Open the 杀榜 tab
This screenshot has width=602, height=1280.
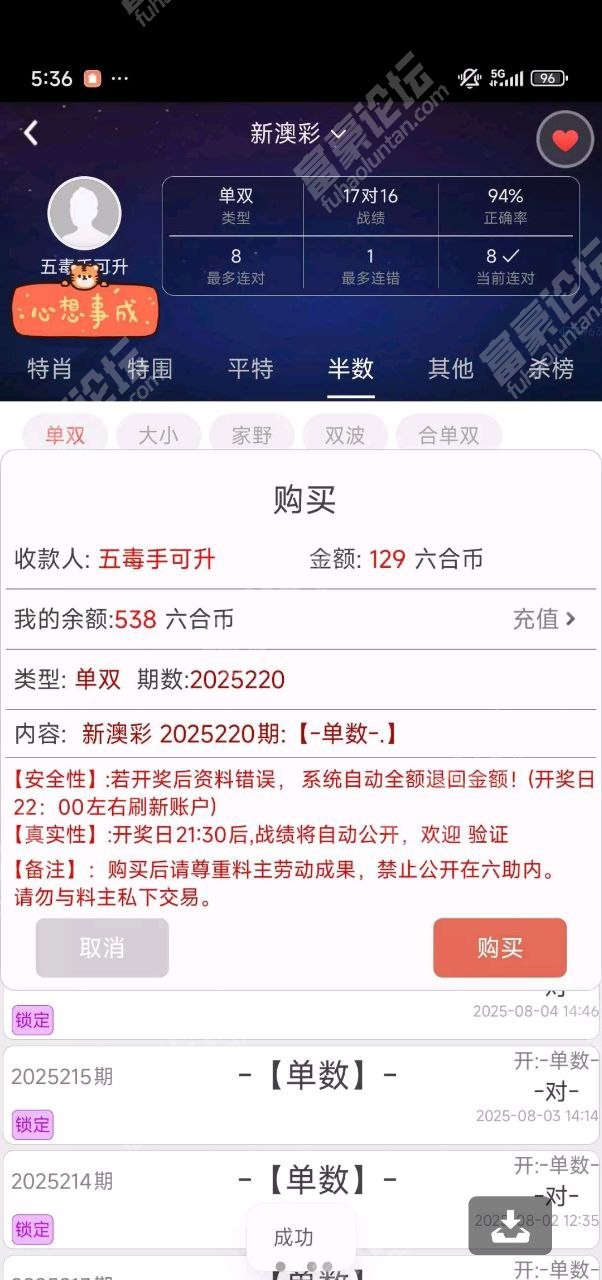[551, 368]
